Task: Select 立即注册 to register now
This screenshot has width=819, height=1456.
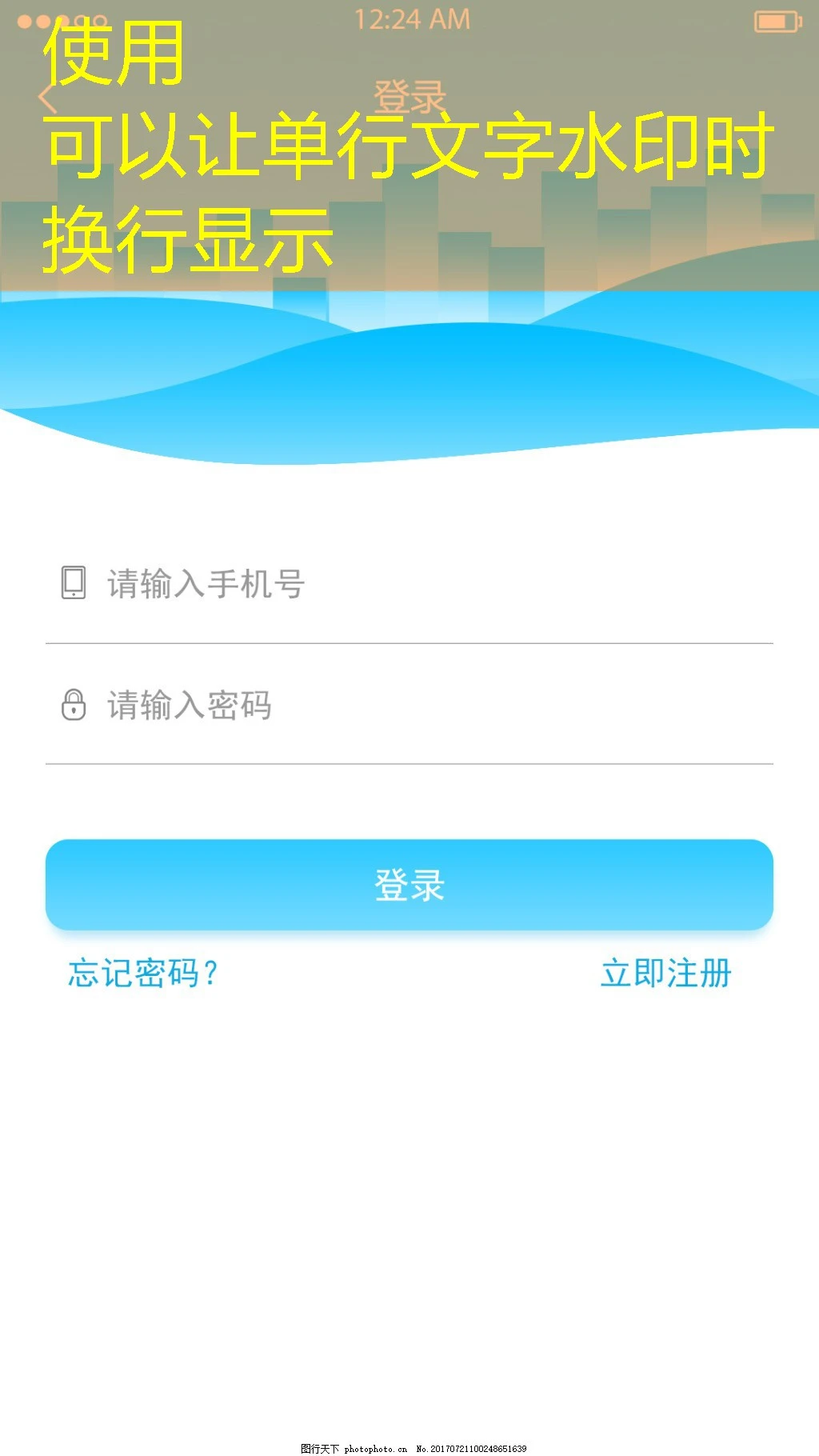Action: 665,974
